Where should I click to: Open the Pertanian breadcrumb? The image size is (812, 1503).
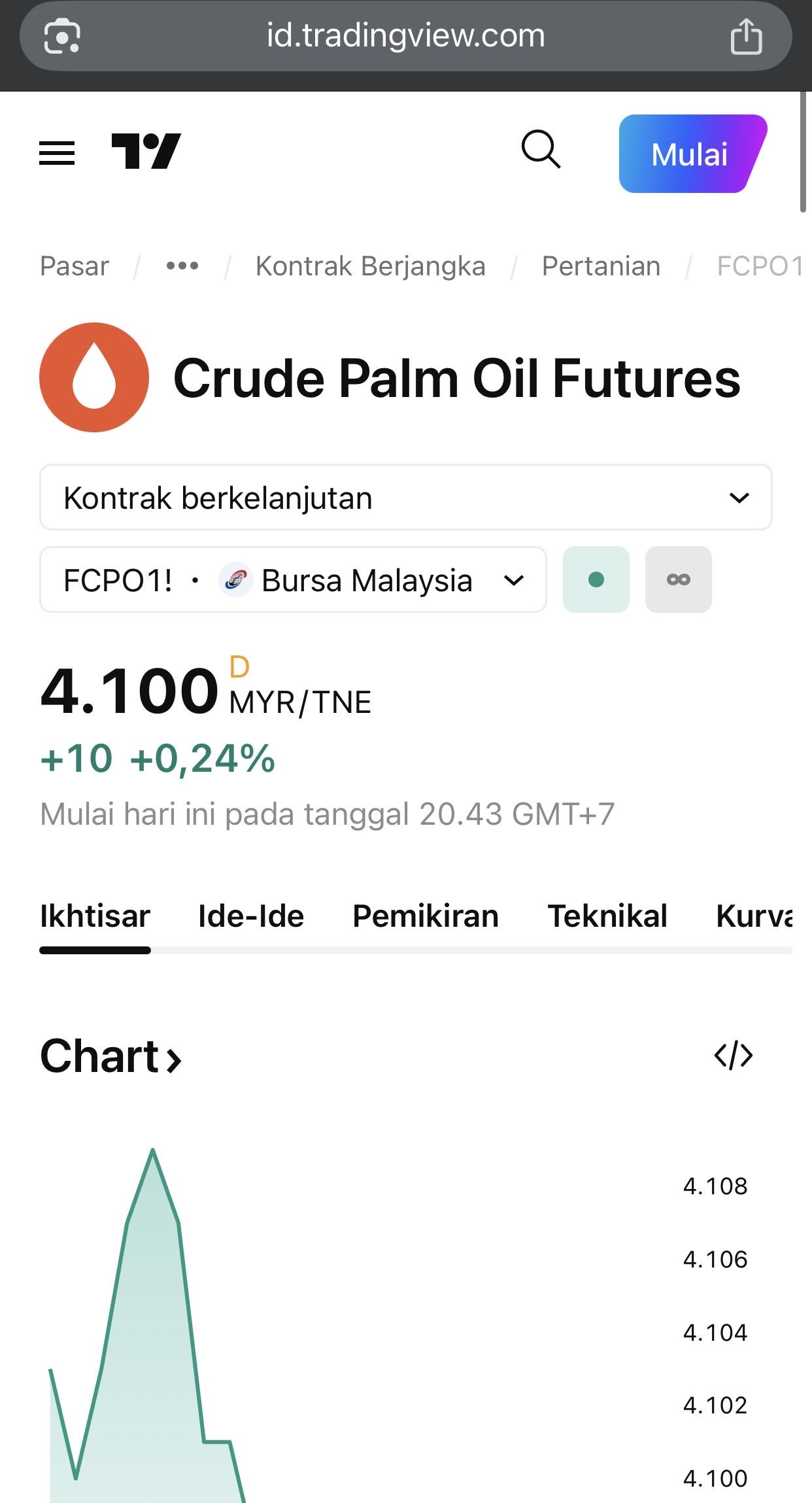coord(601,266)
